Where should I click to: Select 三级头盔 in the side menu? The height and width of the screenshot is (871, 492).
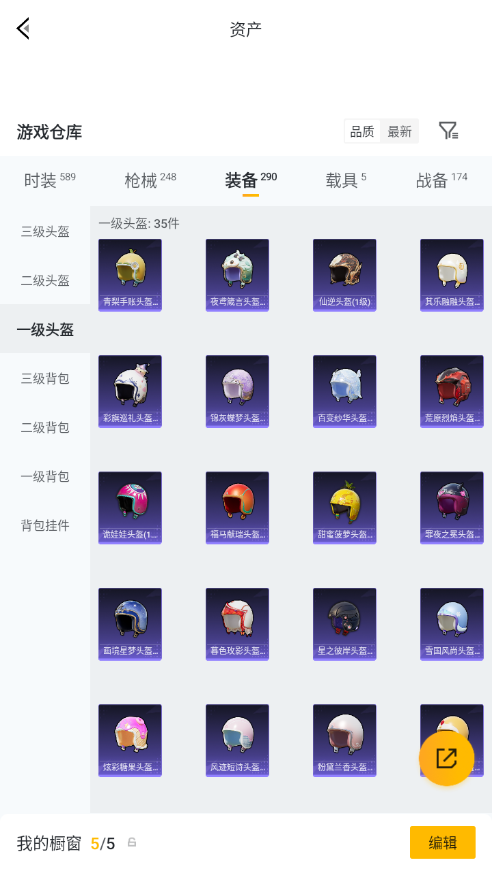tap(45, 231)
